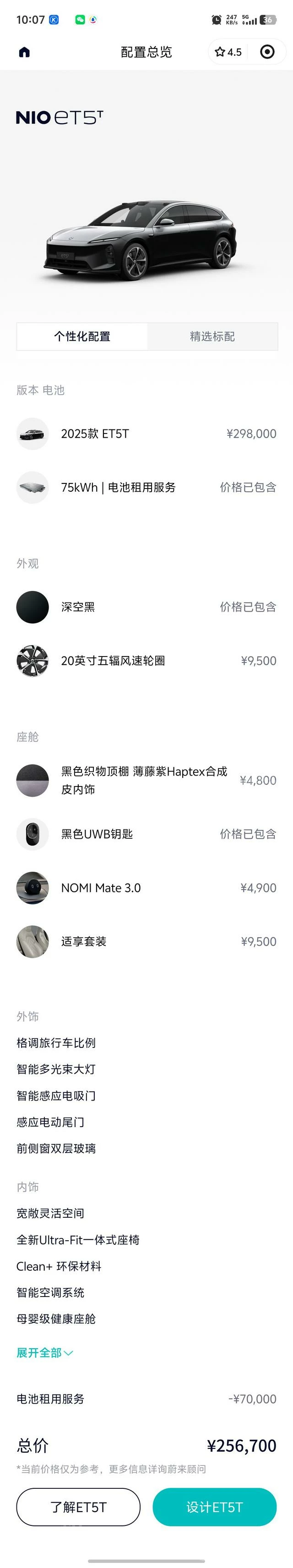Start designing with 设计ET5T button

click(214, 1507)
